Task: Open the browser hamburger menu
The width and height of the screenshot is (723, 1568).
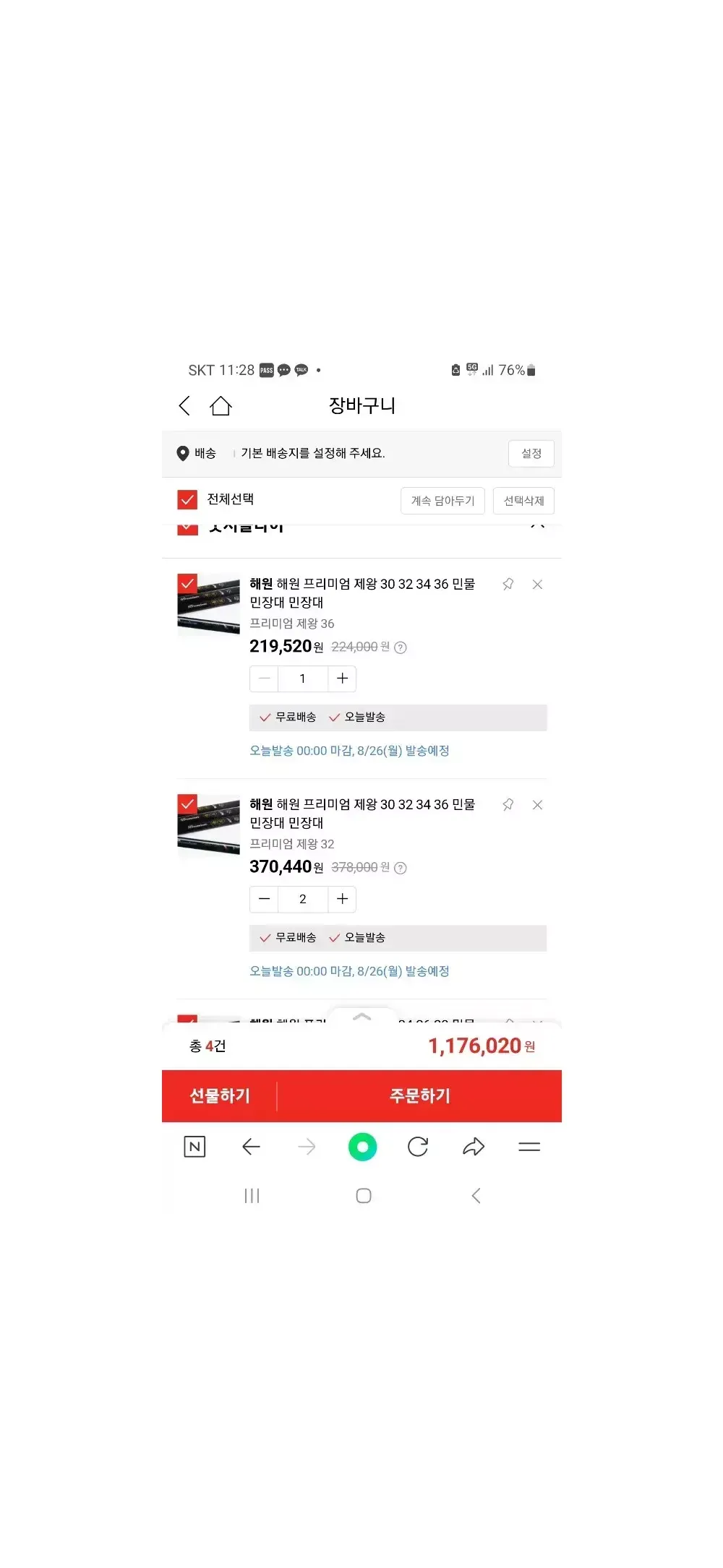Action: coord(529,1147)
